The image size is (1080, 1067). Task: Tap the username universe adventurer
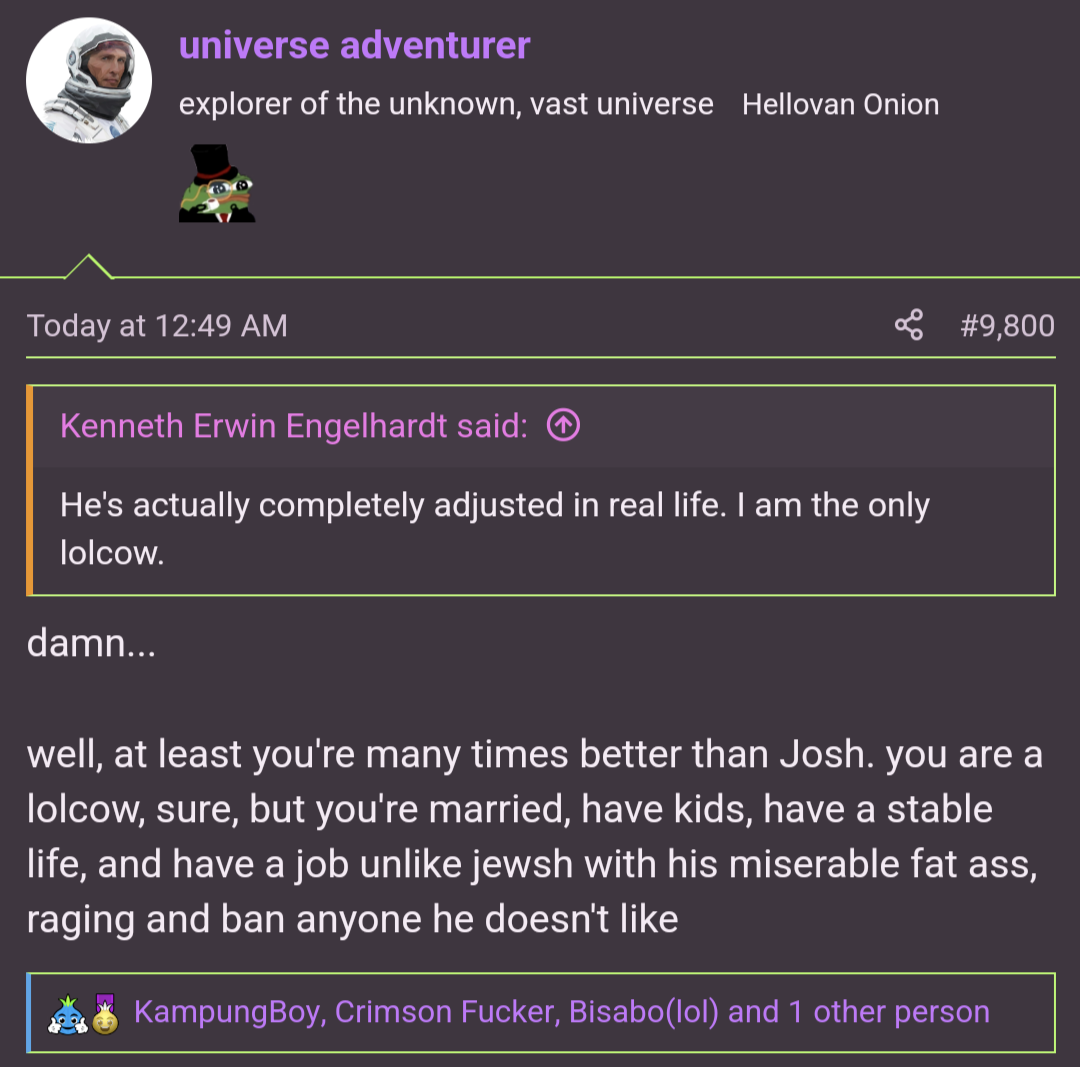point(354,45)
